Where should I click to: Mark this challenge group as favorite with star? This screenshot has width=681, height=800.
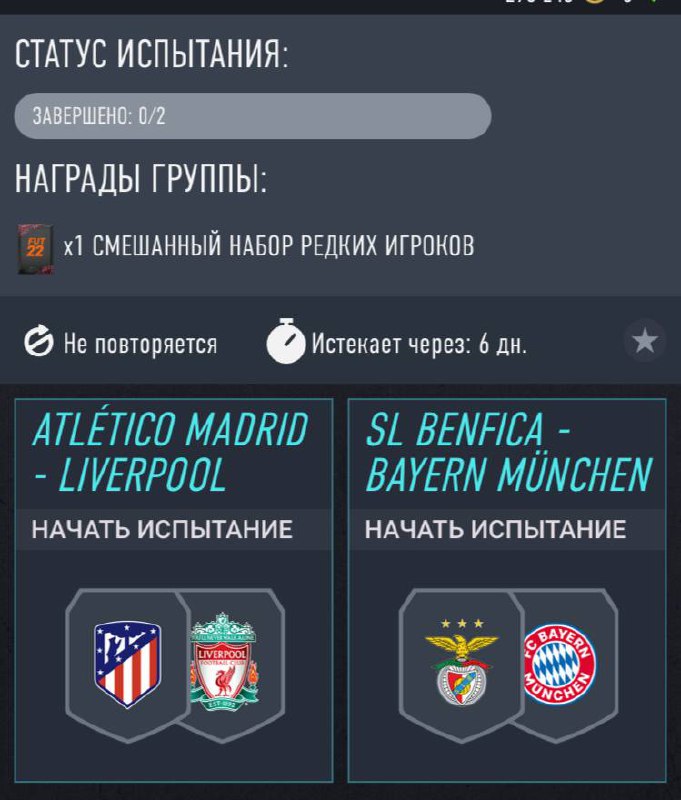(645, 341)
